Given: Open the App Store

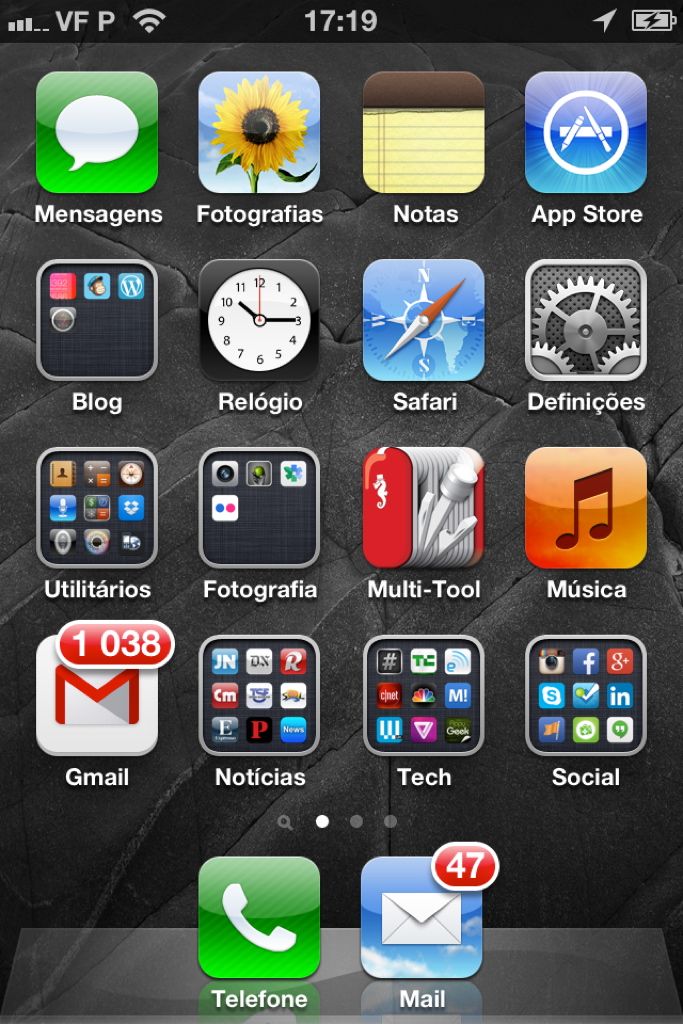Looking at the screenshot, I should tap(586, 132).
